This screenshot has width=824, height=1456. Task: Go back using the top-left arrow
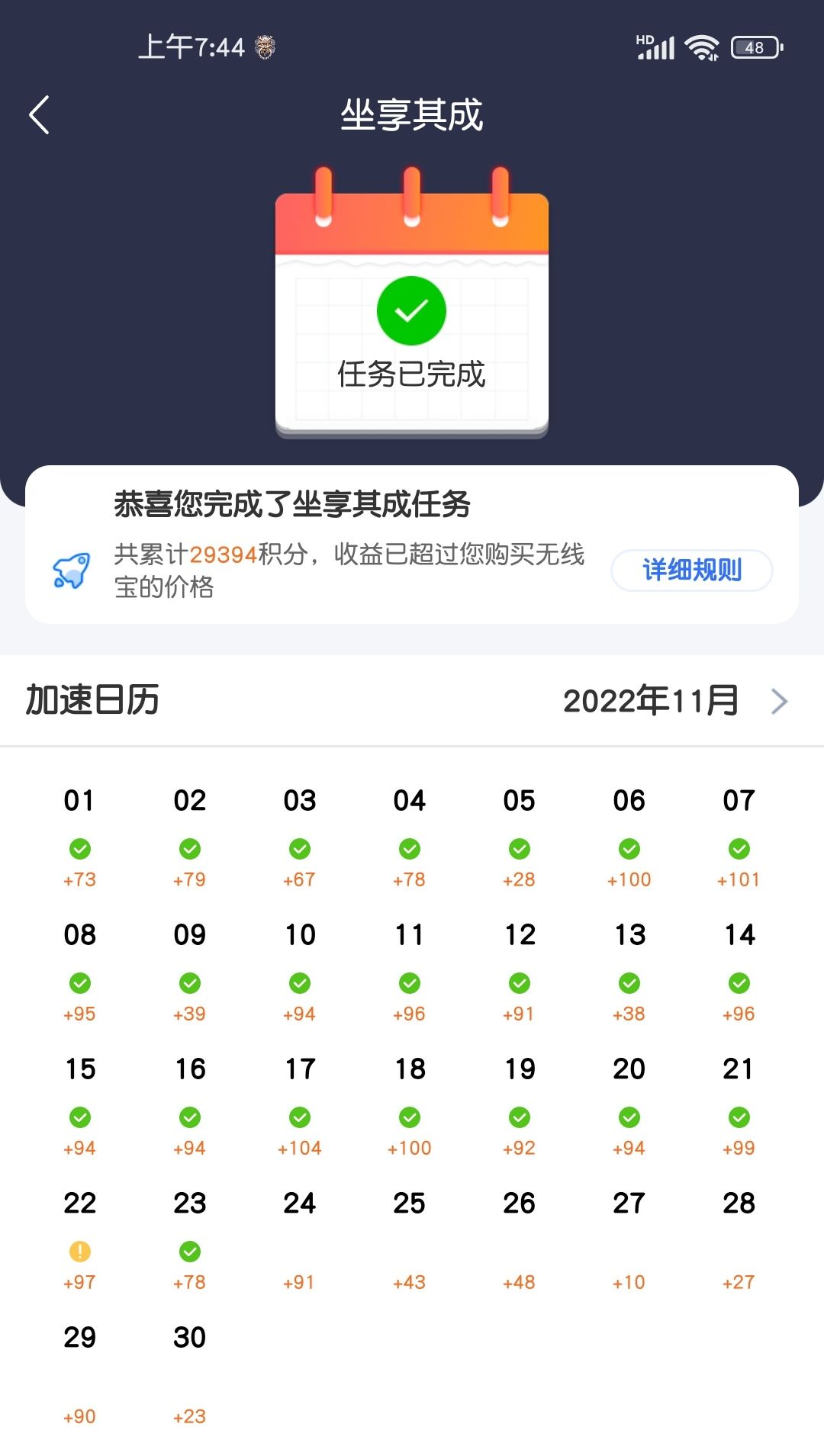tap(40, 115)
